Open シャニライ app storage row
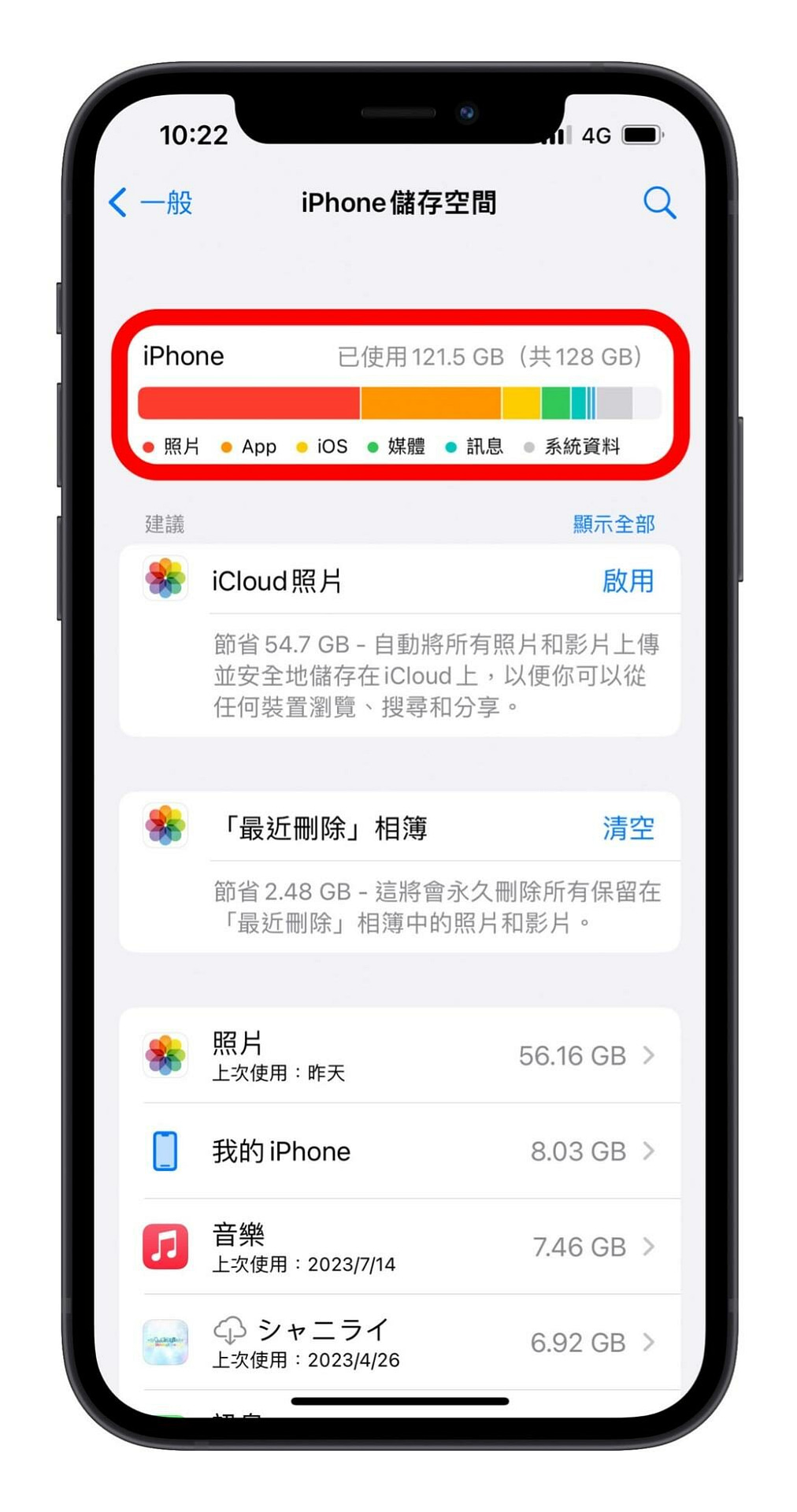Image resolution: width=797 pixels, height=1512 pixels. click(x=399, y=1343)
